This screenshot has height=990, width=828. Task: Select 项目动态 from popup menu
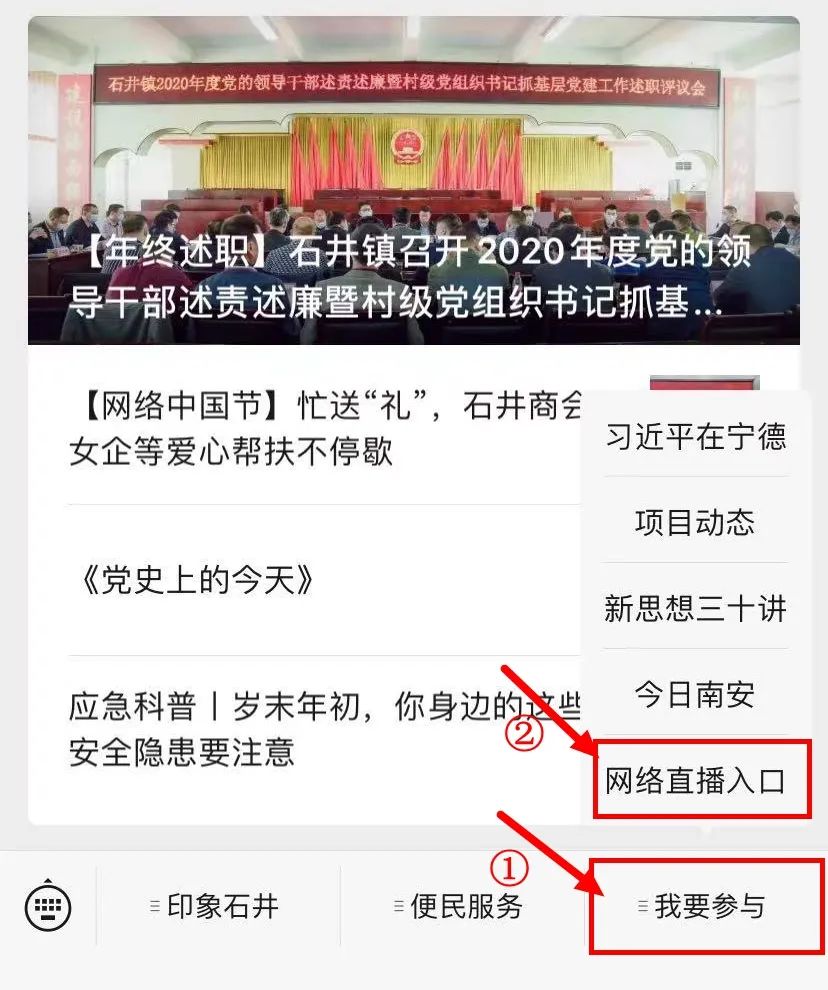tap(695, 522)
